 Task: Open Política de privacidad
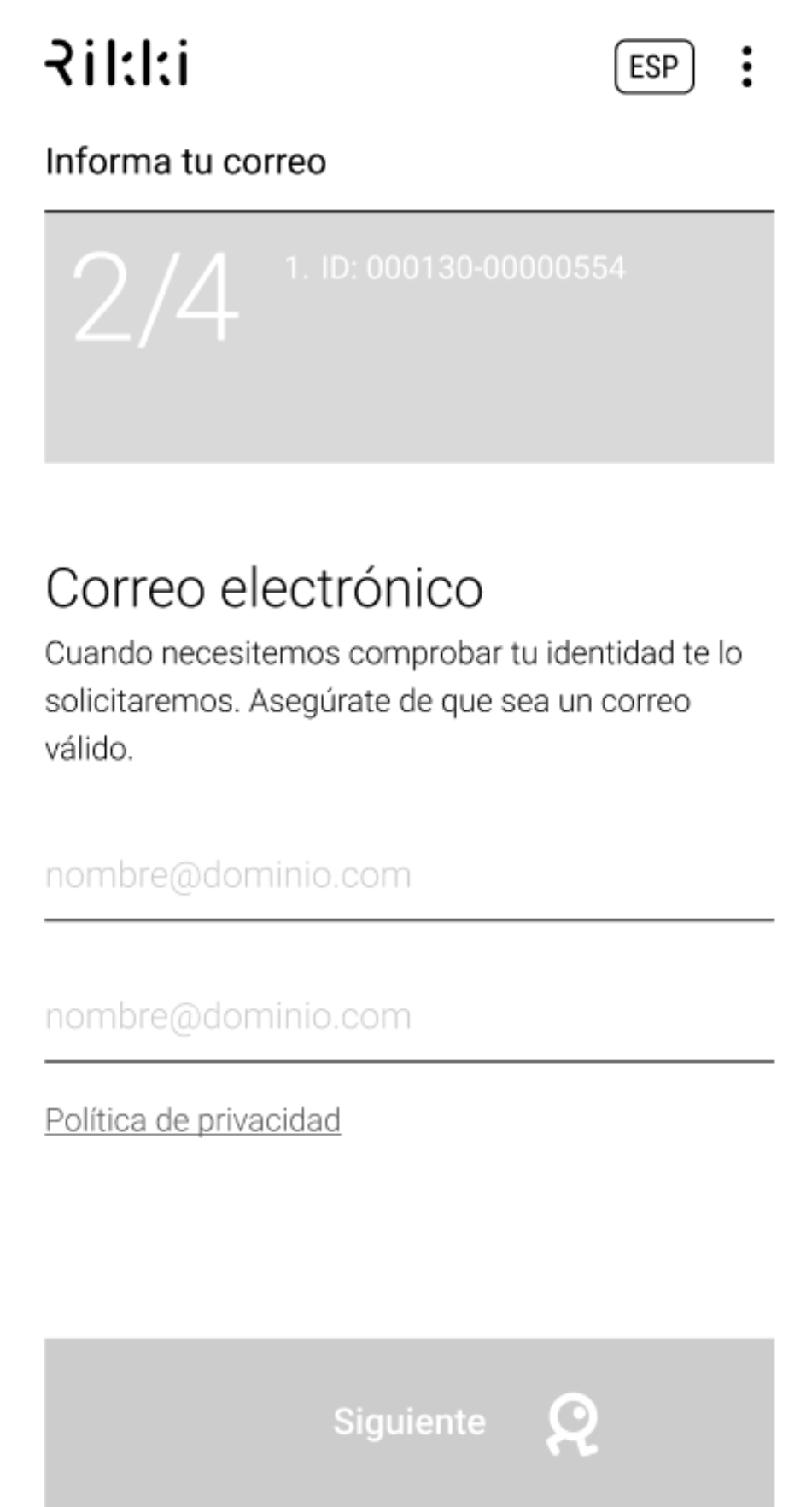click(192, 1119)
